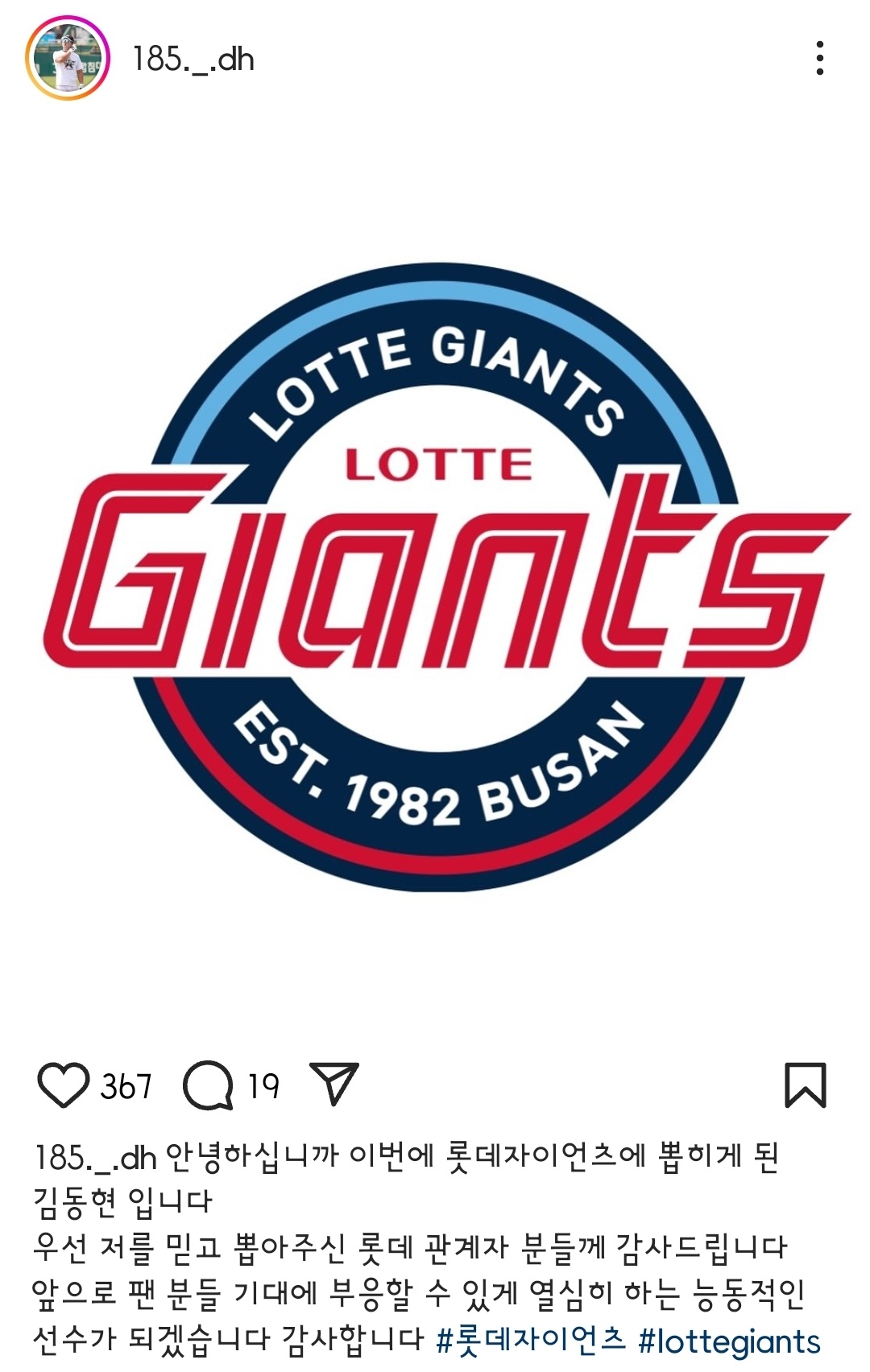The image size is (870, 1372).
Task: Open the 185._.dh username in the post header
Action: [x=193, y=60]
